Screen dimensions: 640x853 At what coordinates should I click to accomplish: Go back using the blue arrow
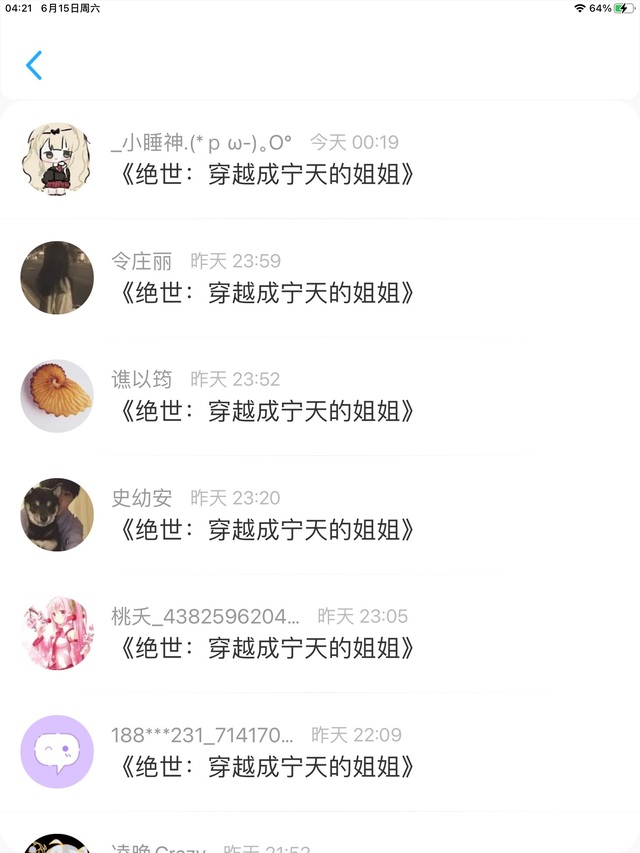click(x=34, y=66)
